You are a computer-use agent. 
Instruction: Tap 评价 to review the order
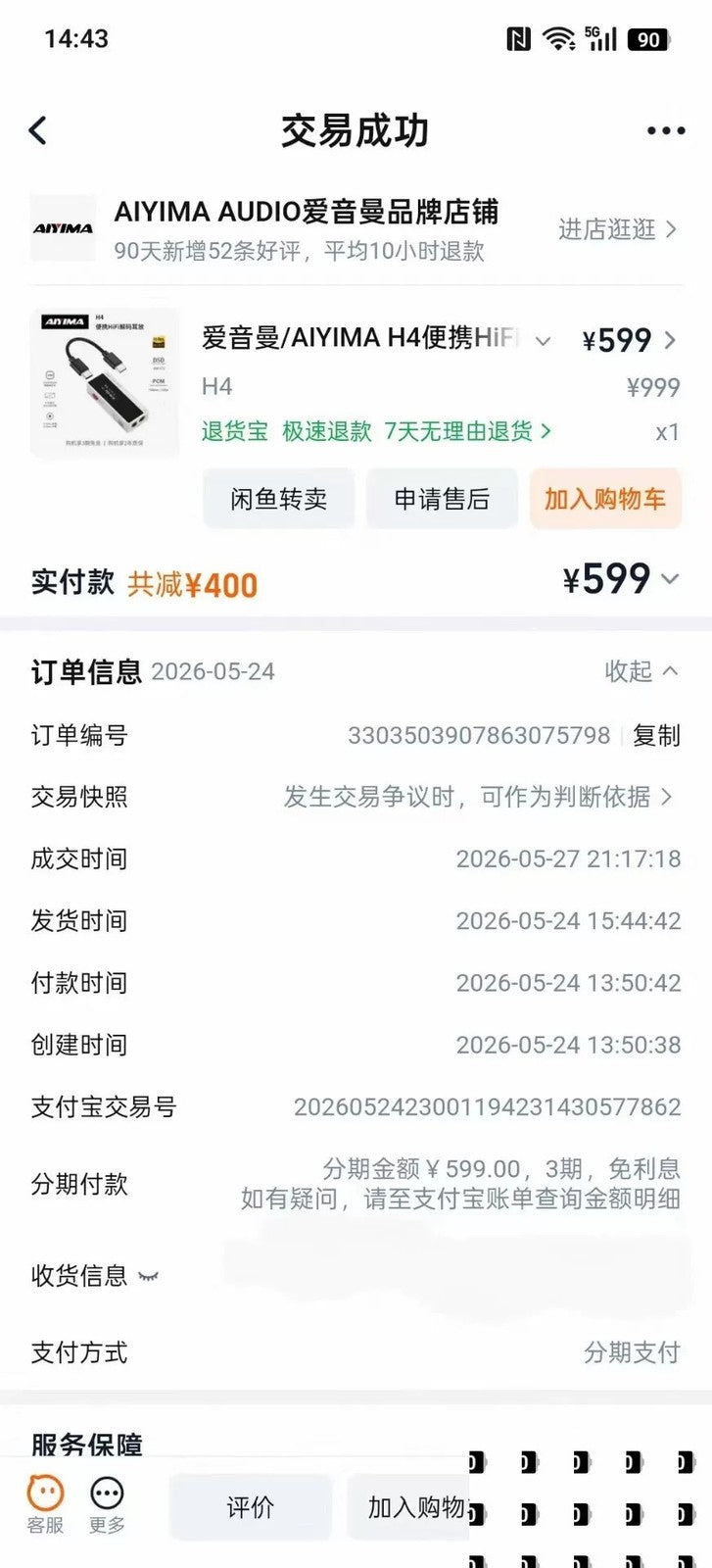coord(250,1507)
